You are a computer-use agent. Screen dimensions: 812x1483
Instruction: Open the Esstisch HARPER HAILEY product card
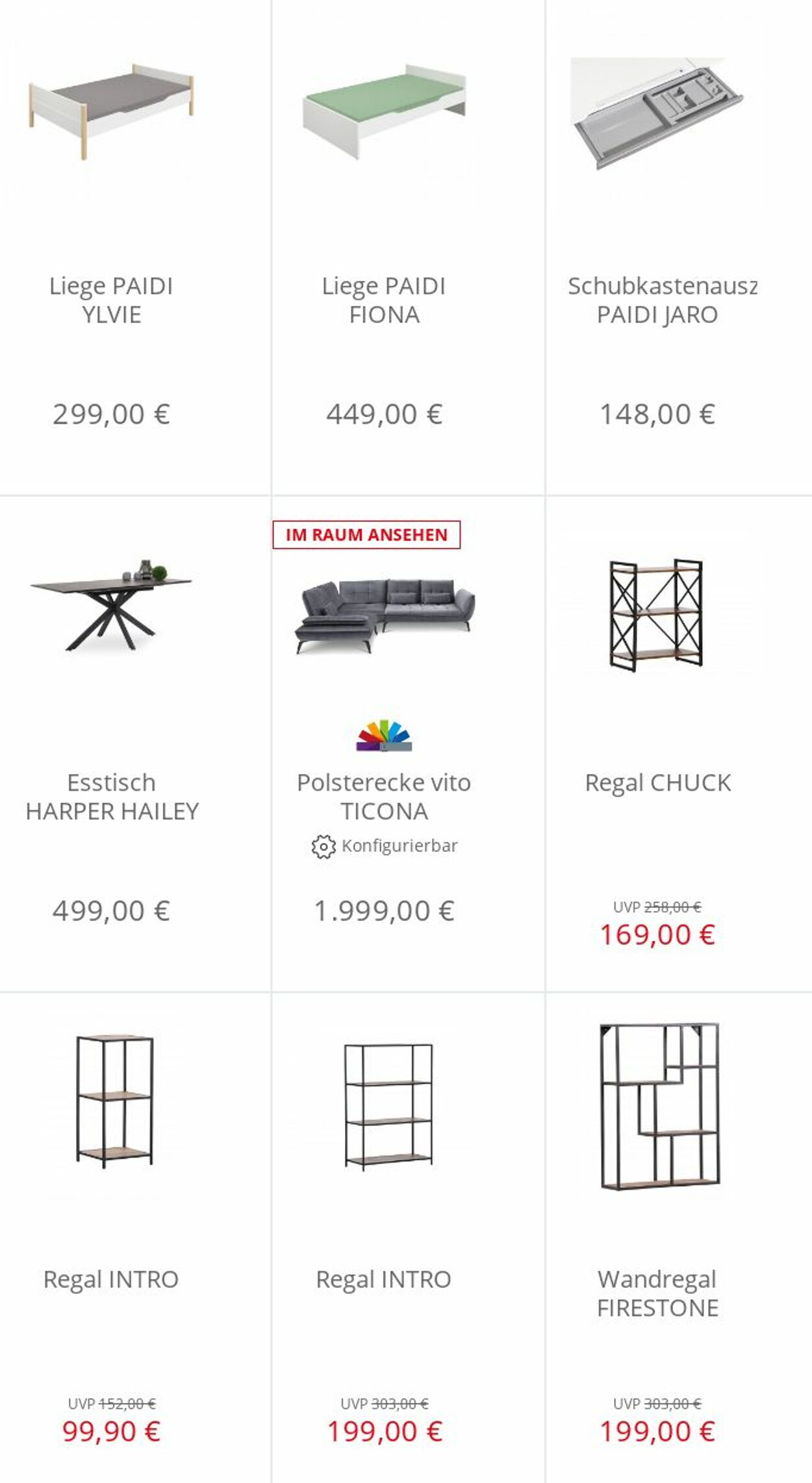pos(135,744)
